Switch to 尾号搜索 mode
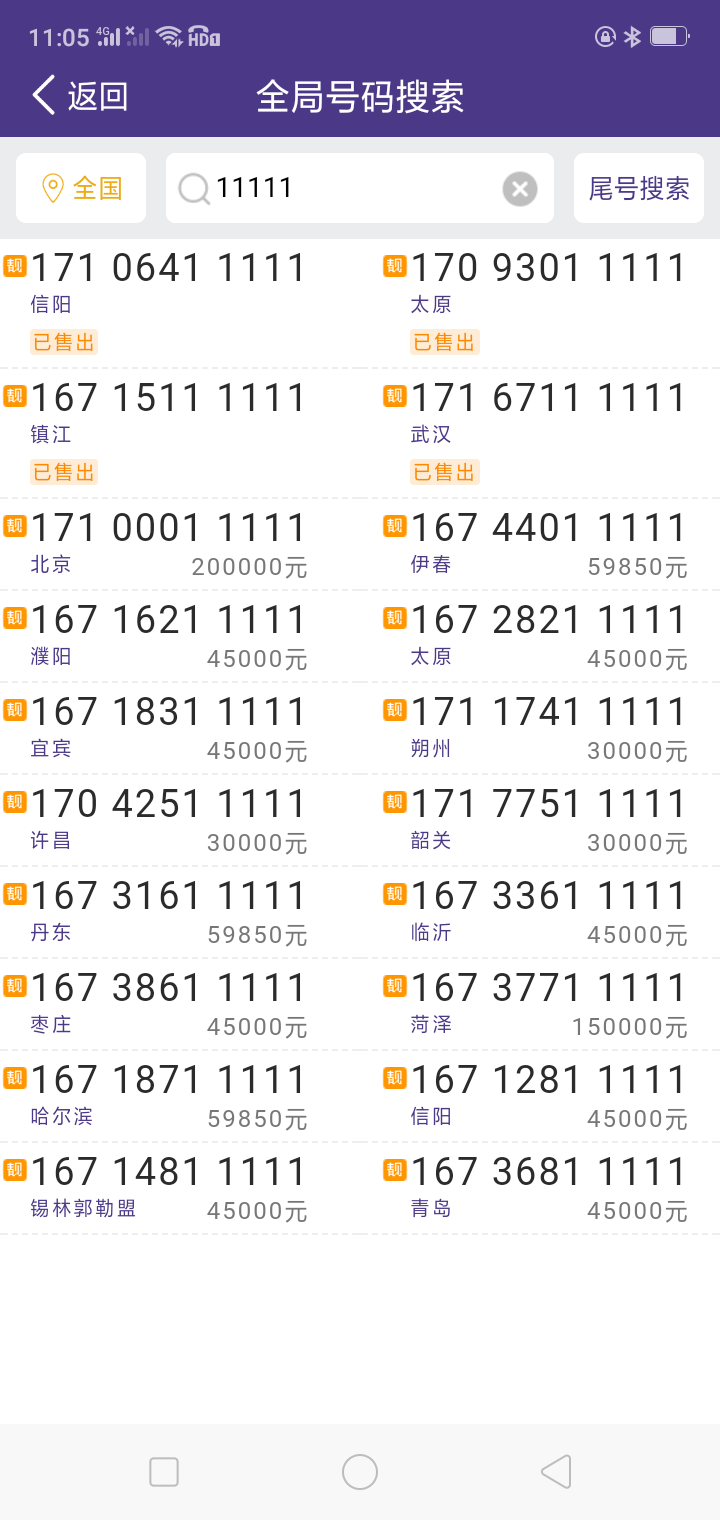This screenshot has height=1520, width=720. (x=638, y=188)
